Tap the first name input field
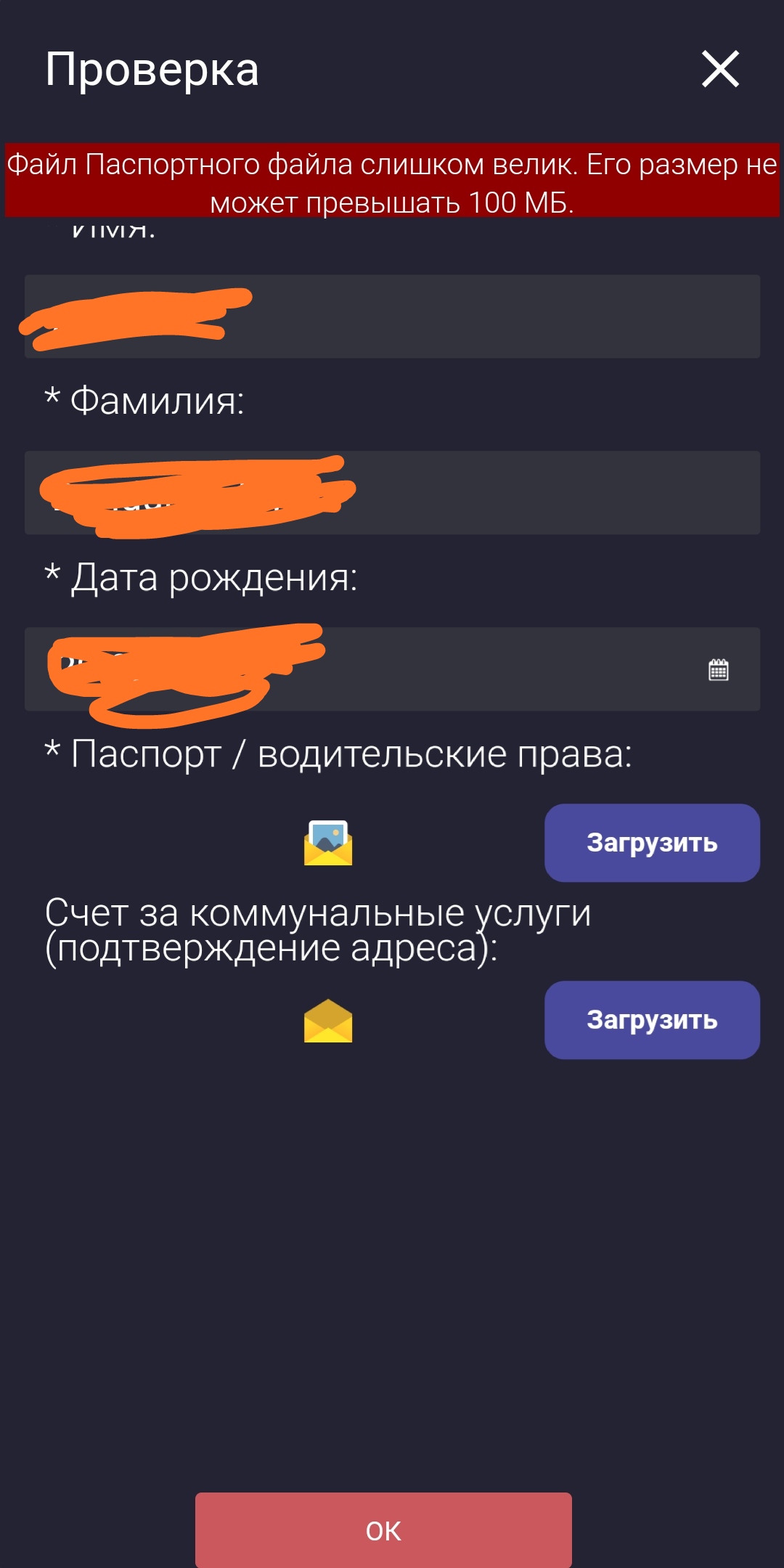Screen dimensions: 784x1568 pos(392,316)
